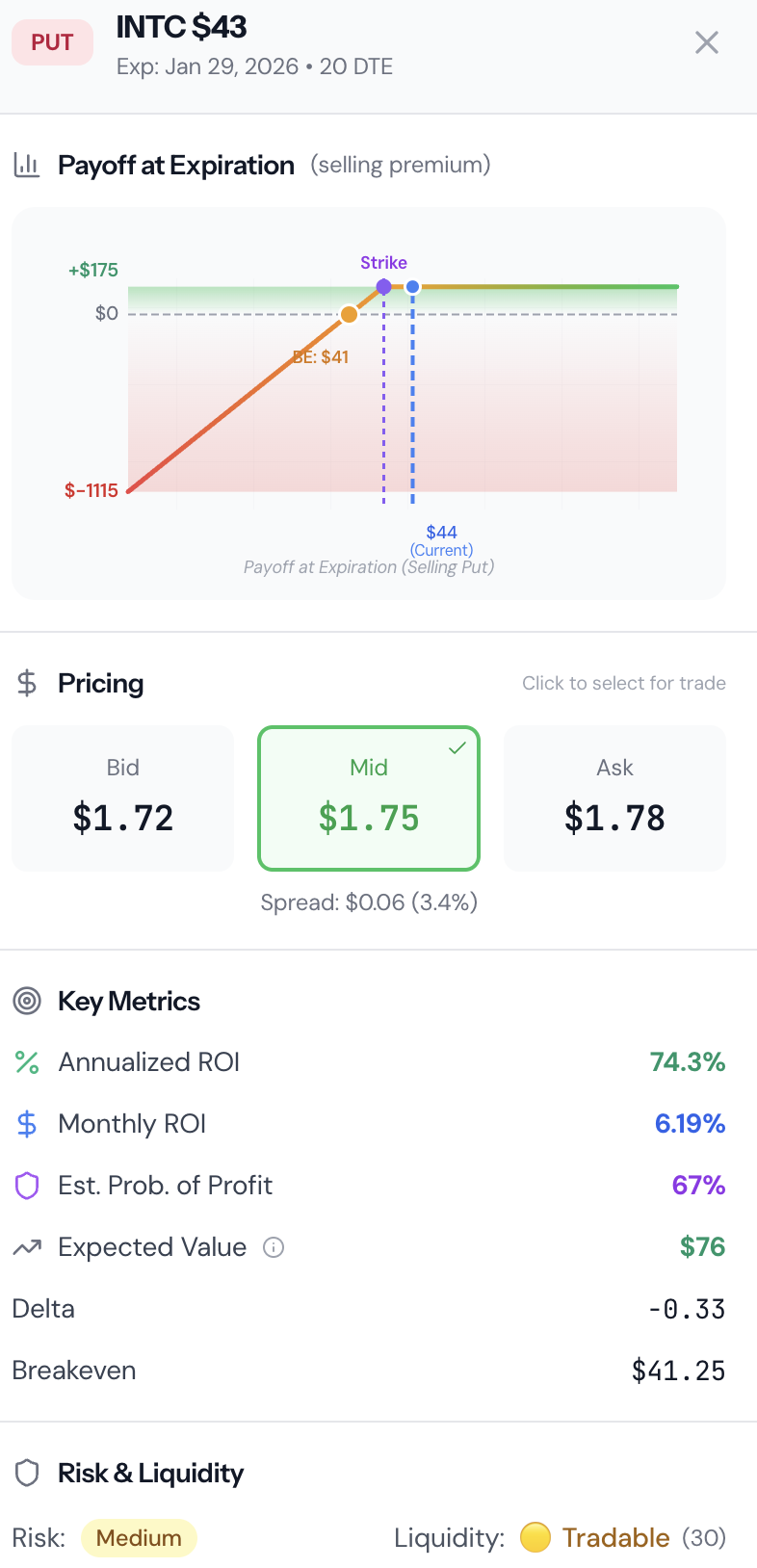Click the Tradable liquidity label
The width and height of the screenshot is (757, 1568).
(616, 1538)
